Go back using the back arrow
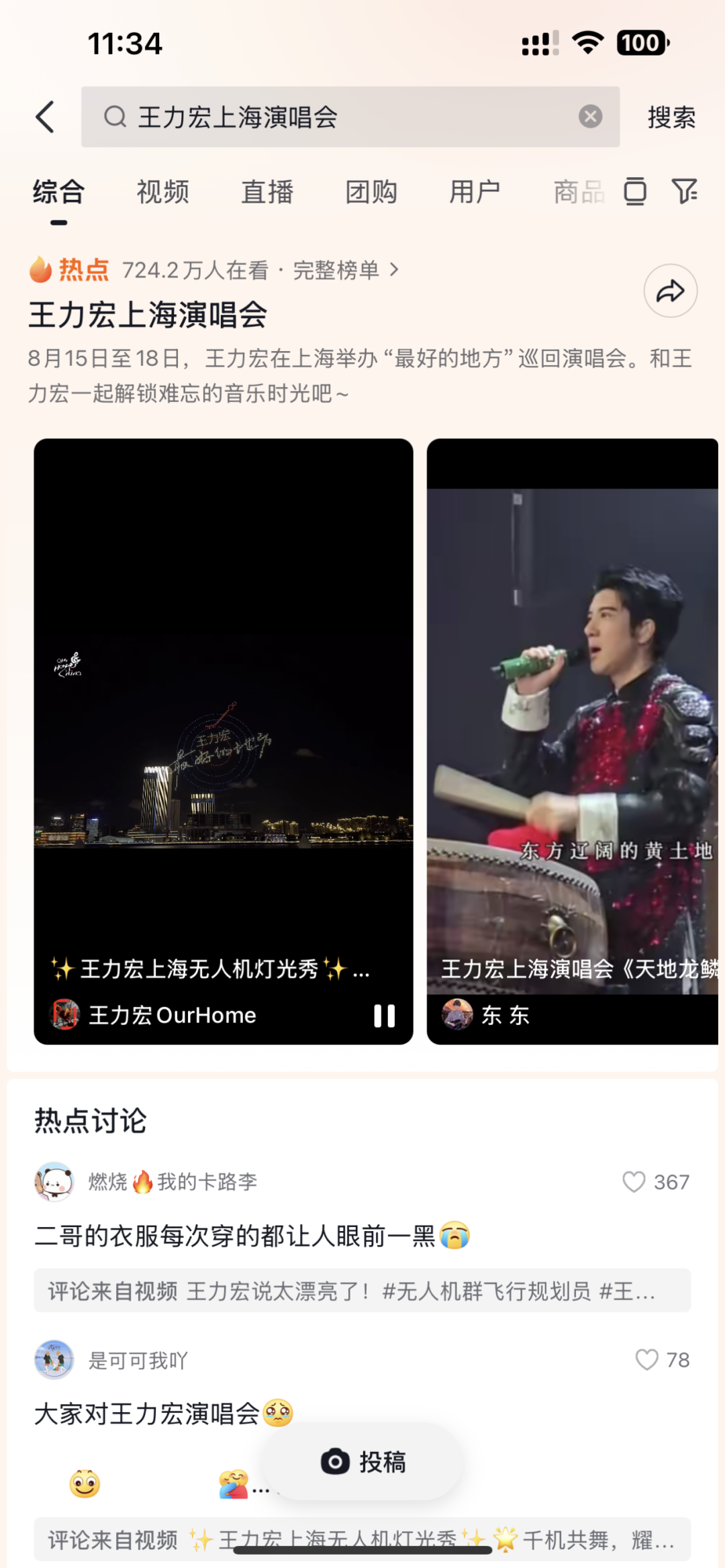The width and height of the screenshot is (725, 1568). coord(46,117)
